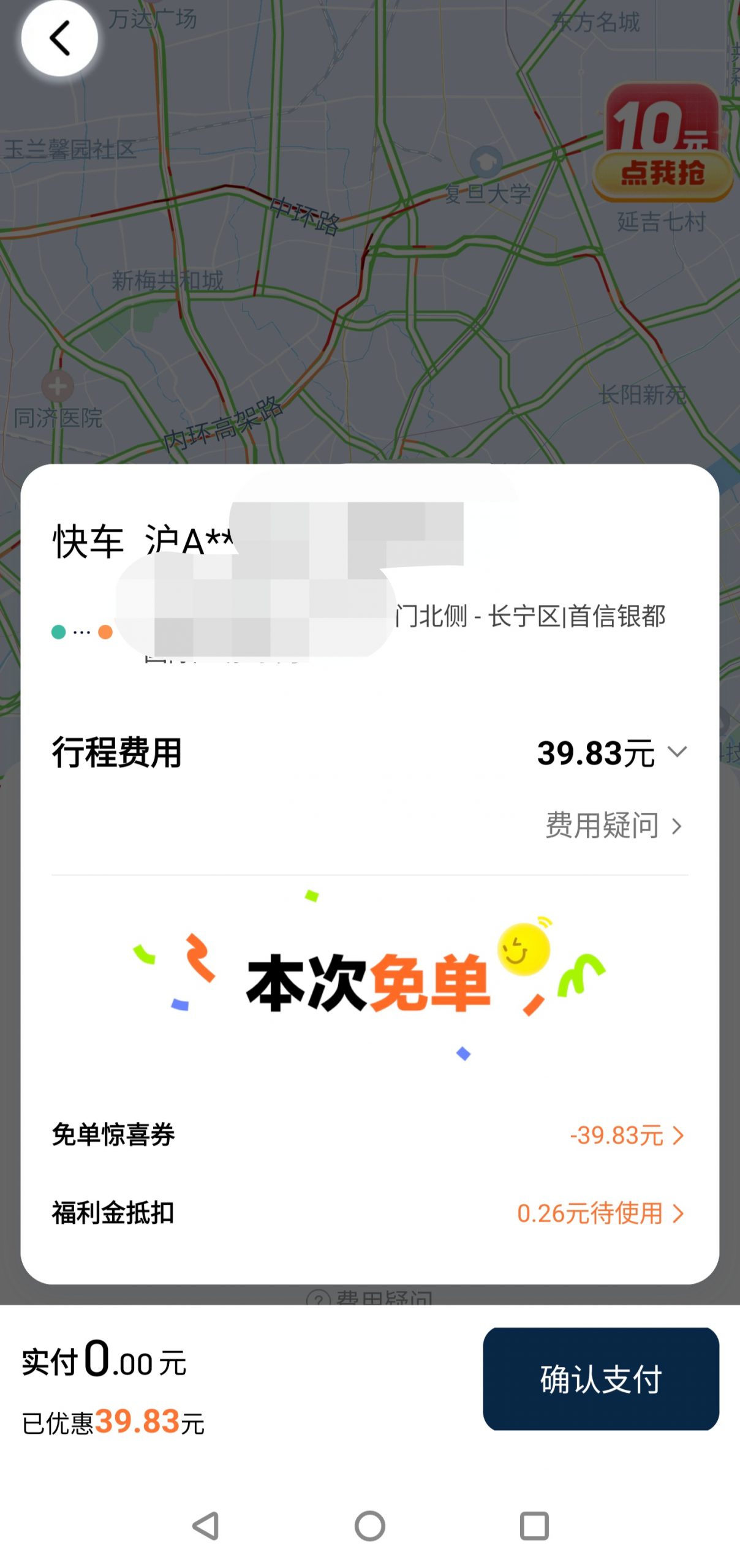Grab the 10元 点我抢 coupon badge
This screenshot has width=740, height=1568.
pyautogui.click(x=663, y=143)
